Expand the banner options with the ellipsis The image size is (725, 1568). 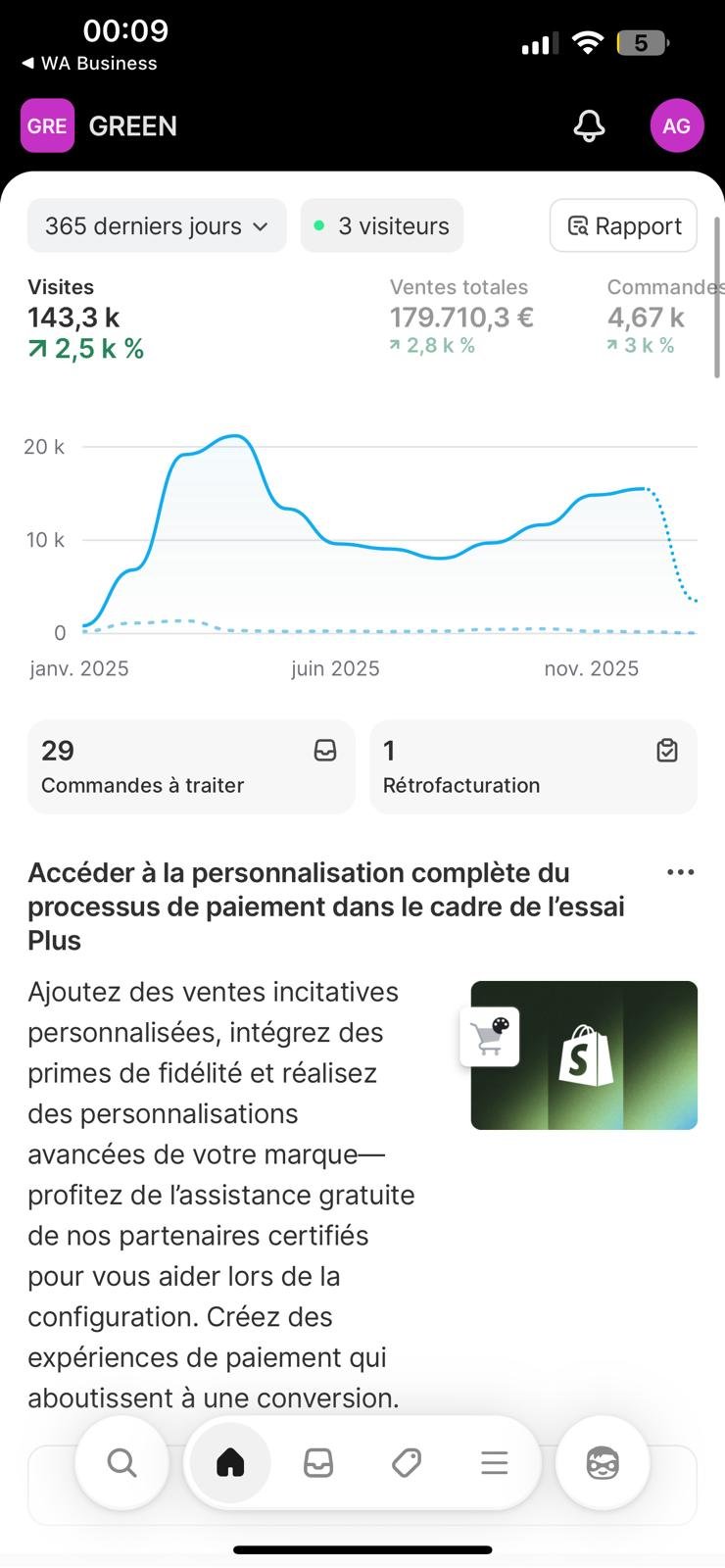pos(680,871)
